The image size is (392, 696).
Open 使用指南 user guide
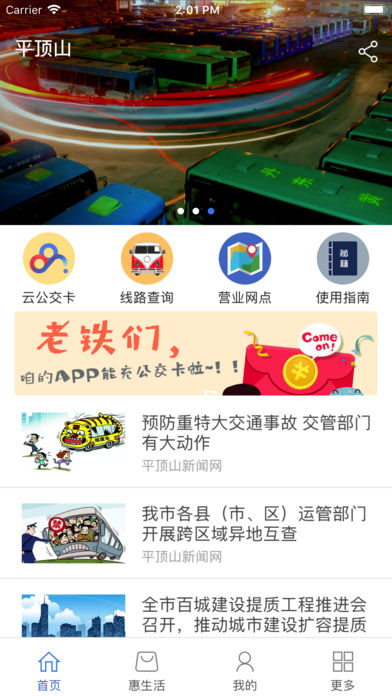point(343,269)
